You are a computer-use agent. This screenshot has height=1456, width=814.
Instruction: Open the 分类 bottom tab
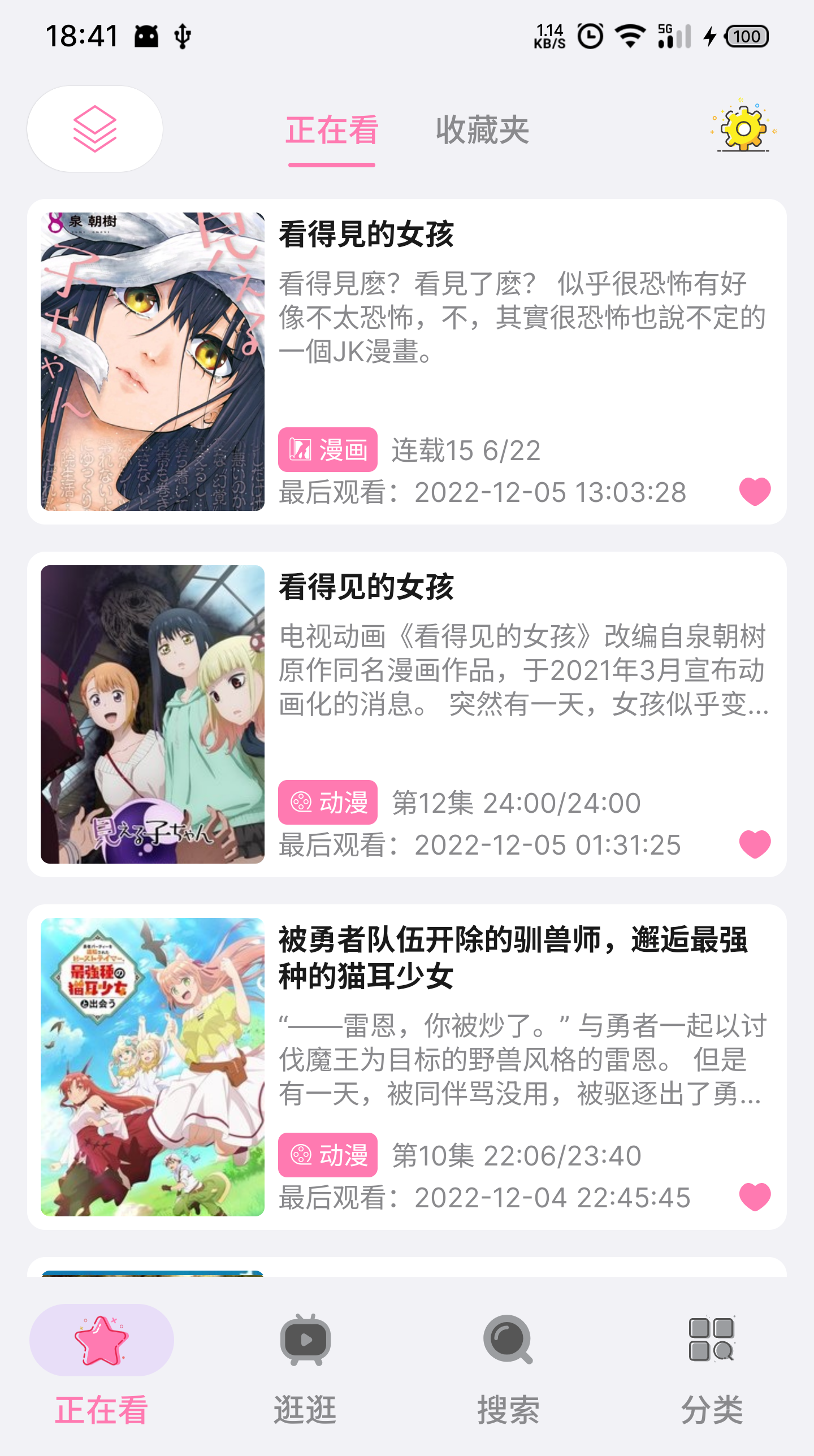[712, 1368]
